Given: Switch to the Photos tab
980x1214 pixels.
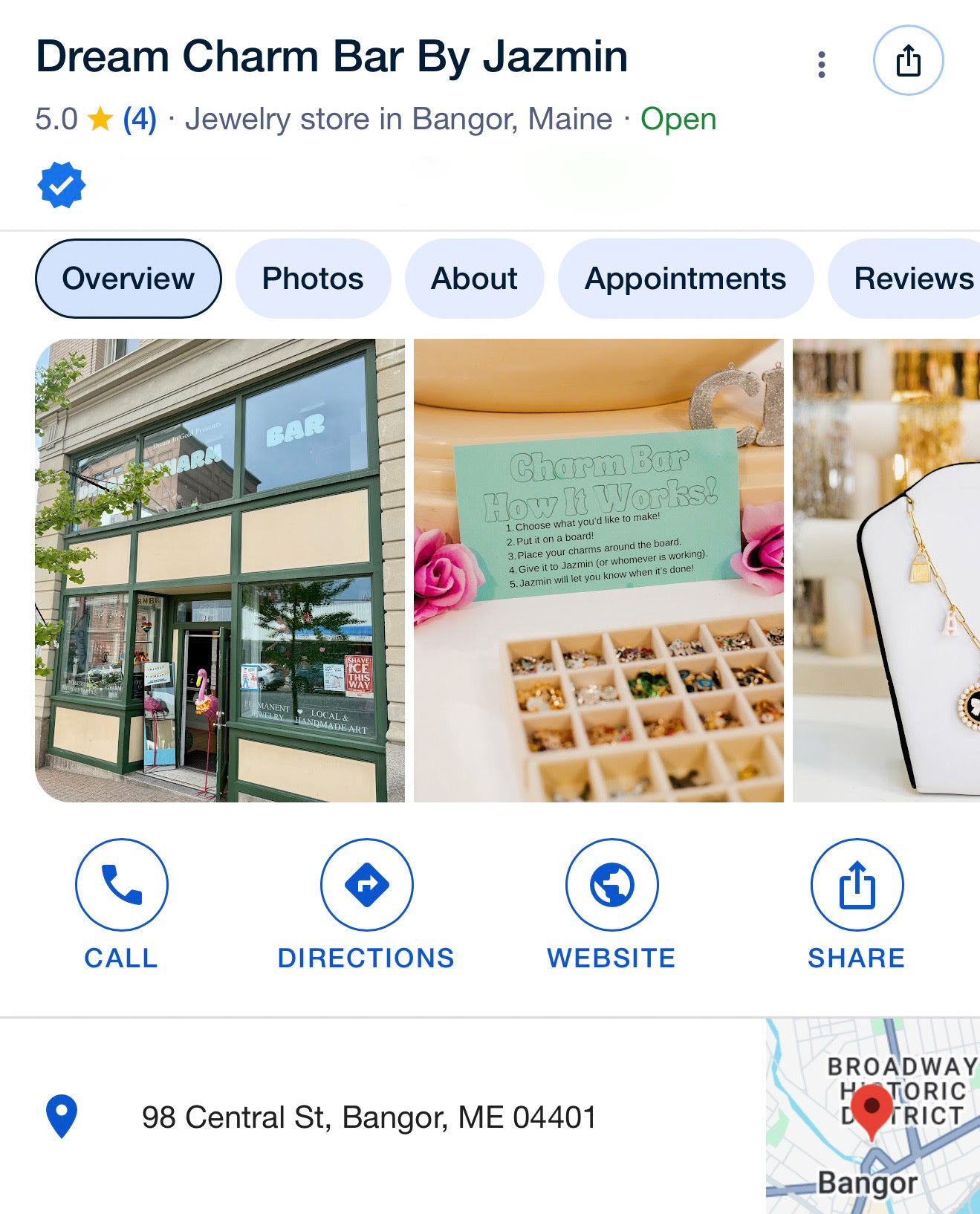Looking at the screenshot, I should click(313, 279).
